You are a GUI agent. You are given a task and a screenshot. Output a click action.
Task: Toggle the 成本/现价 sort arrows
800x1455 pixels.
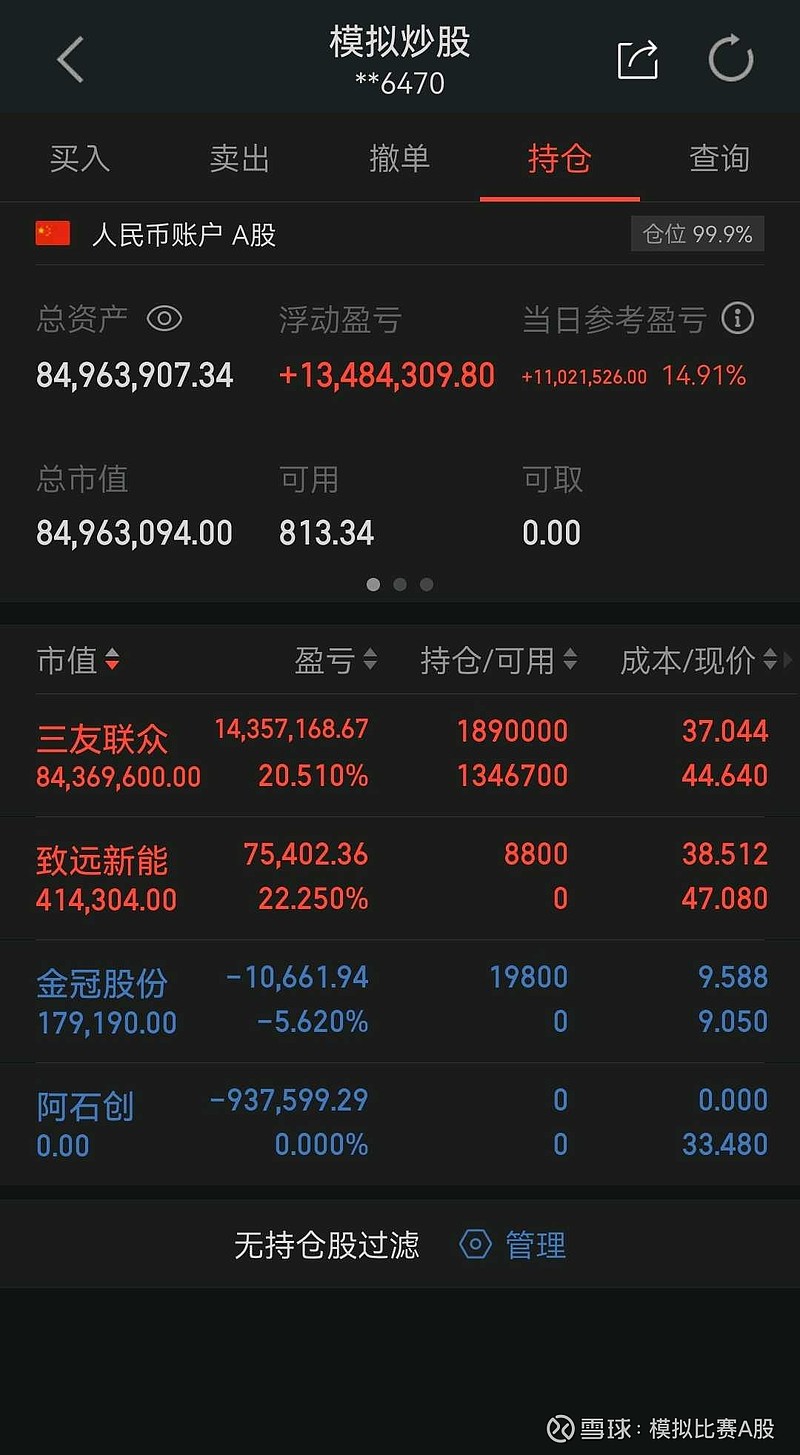[770, 660]
